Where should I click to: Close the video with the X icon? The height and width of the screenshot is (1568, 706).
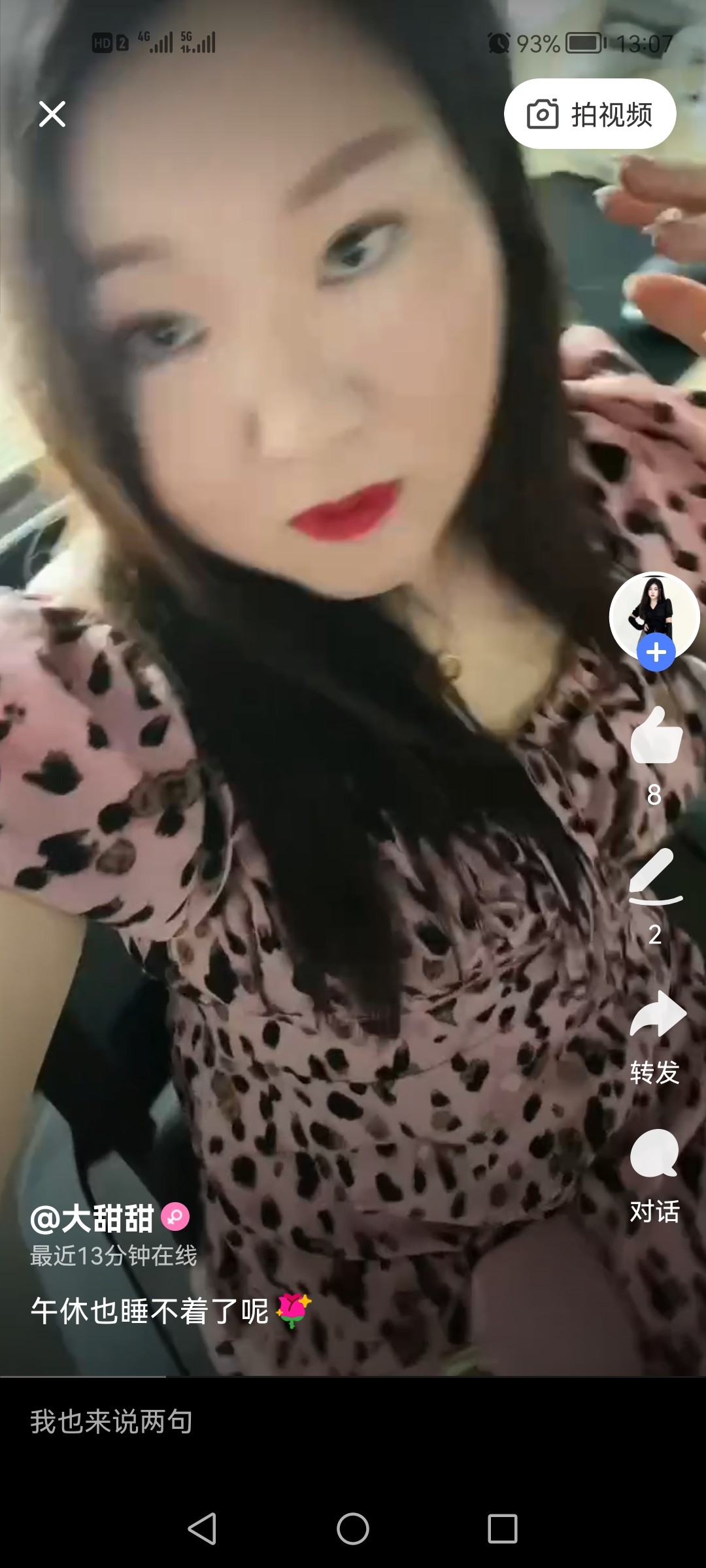[x=52, y=114]
